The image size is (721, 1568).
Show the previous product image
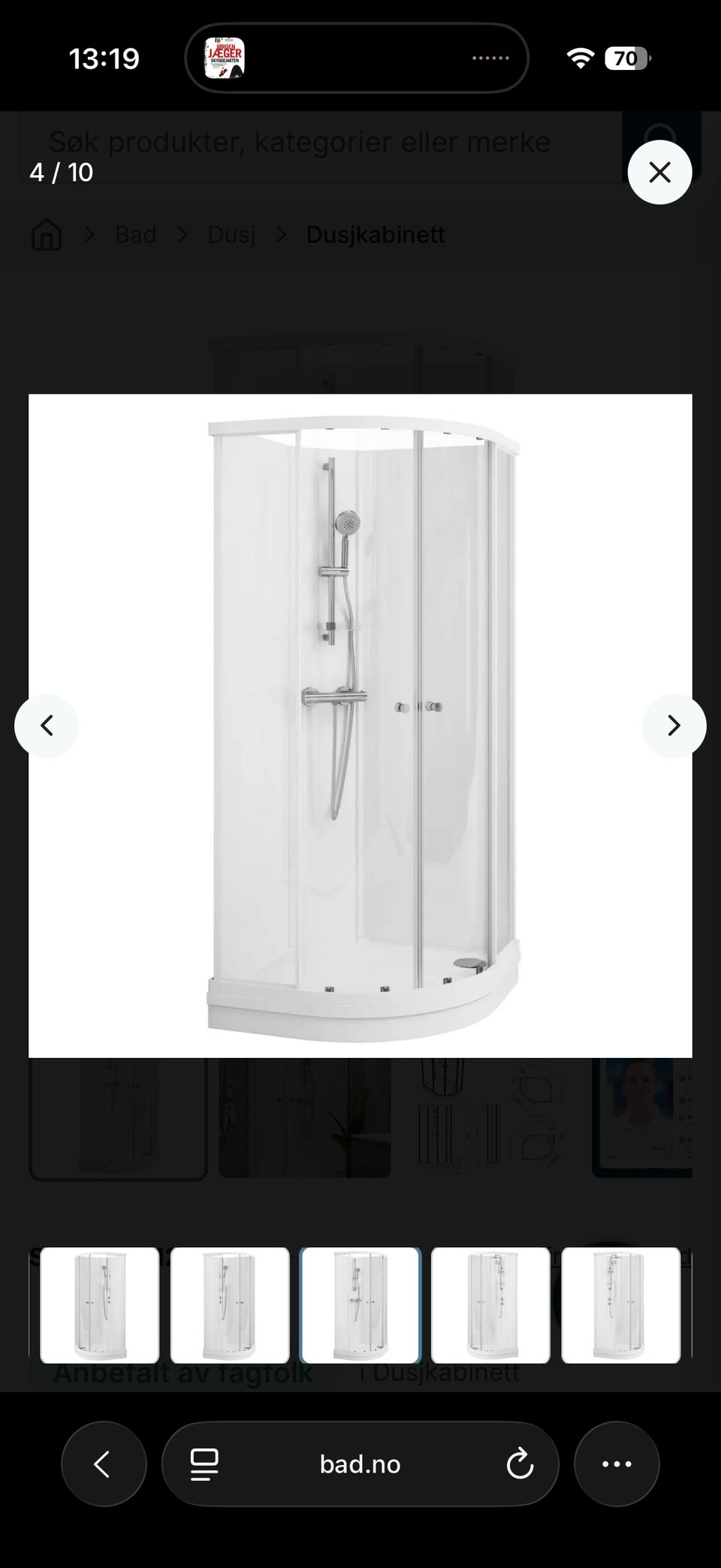point(47,726)
